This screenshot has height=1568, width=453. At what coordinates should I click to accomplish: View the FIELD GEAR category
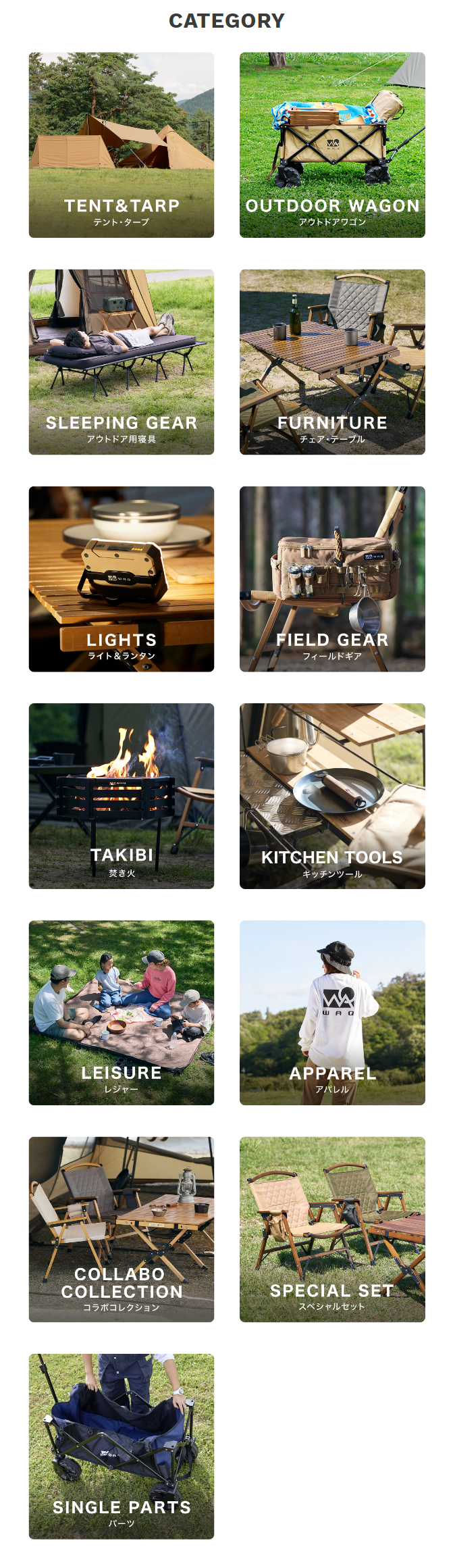pos(332,579)
